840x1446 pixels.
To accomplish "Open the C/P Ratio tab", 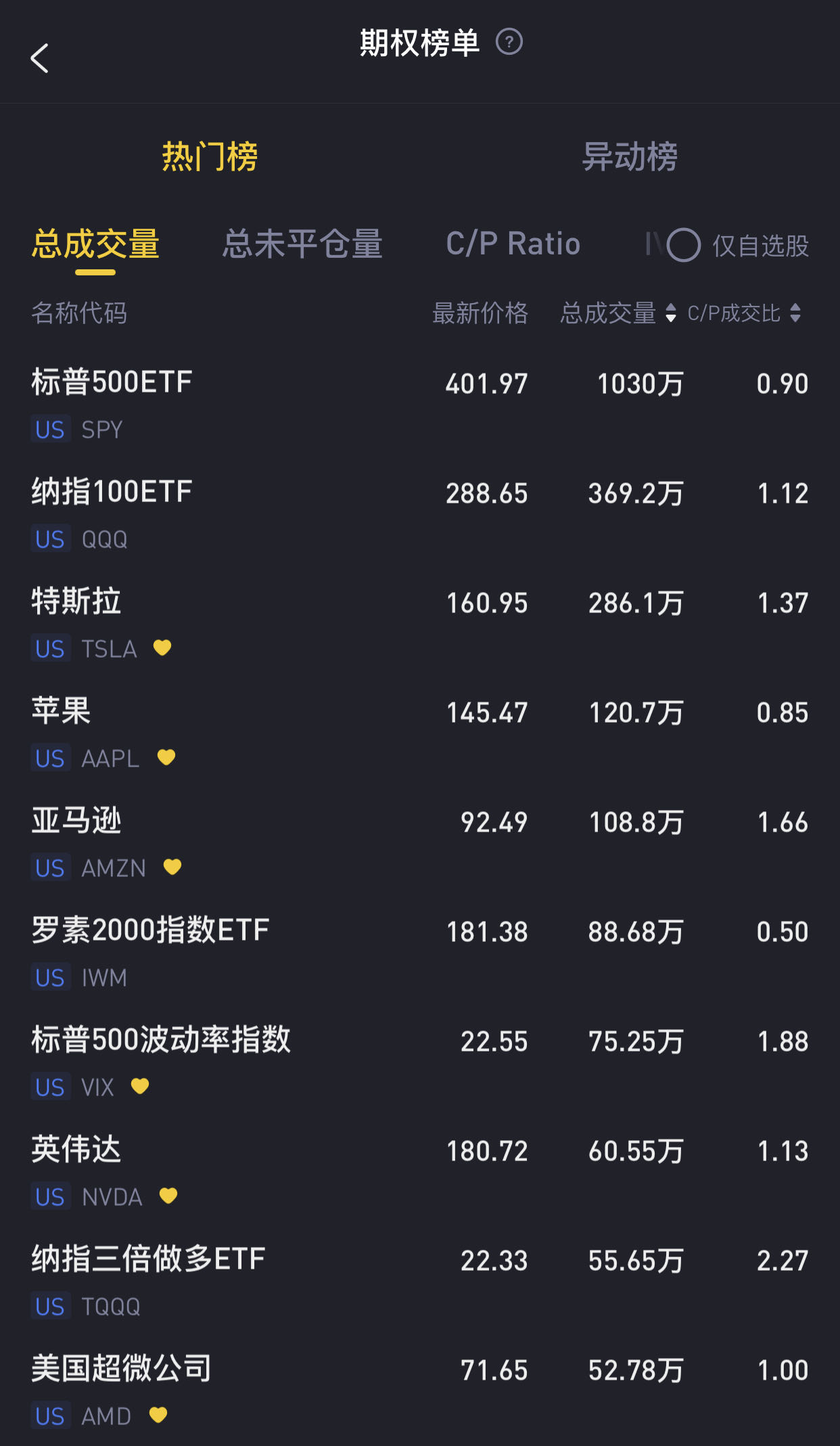I will 513,244.
